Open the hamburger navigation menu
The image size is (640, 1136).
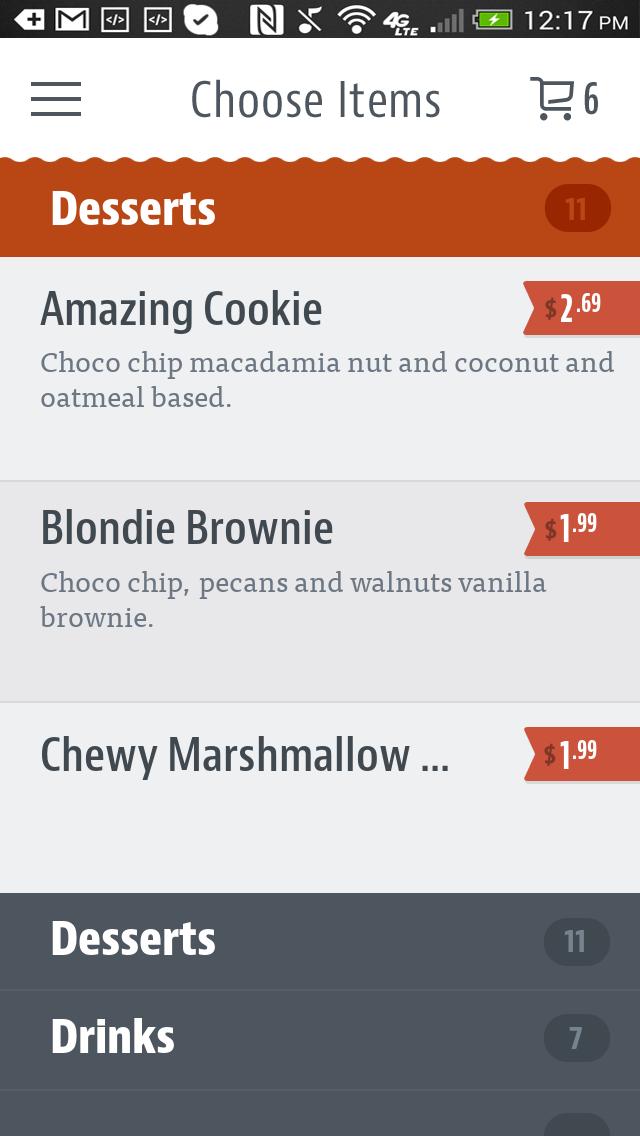pyautogui.click(x=56, y=99)
